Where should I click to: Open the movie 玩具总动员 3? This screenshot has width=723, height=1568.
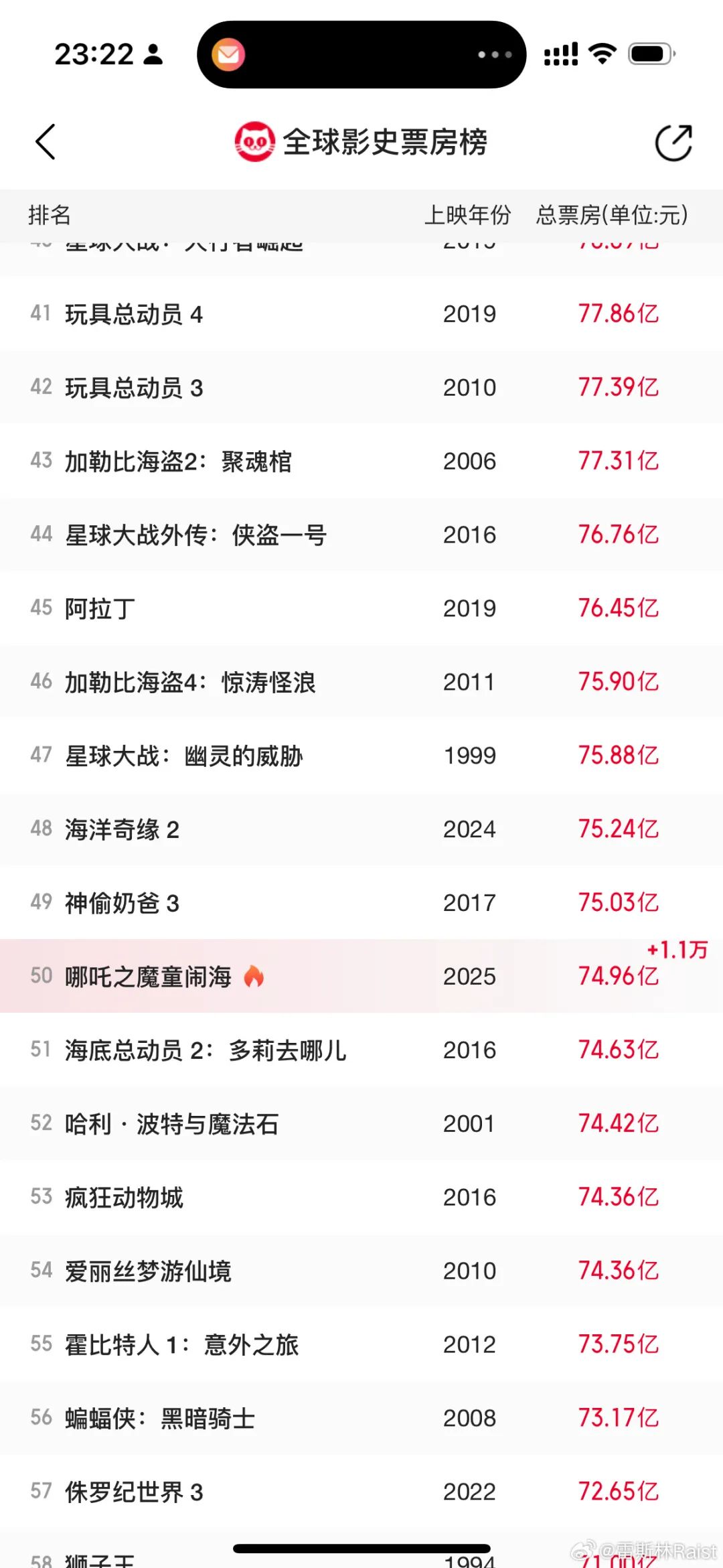134,388
